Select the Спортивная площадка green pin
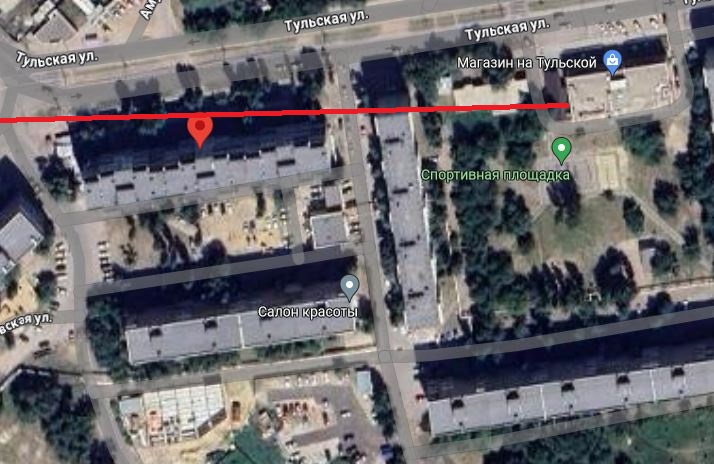The height and width of the screenshot is (464, 714). coord(562,150)
